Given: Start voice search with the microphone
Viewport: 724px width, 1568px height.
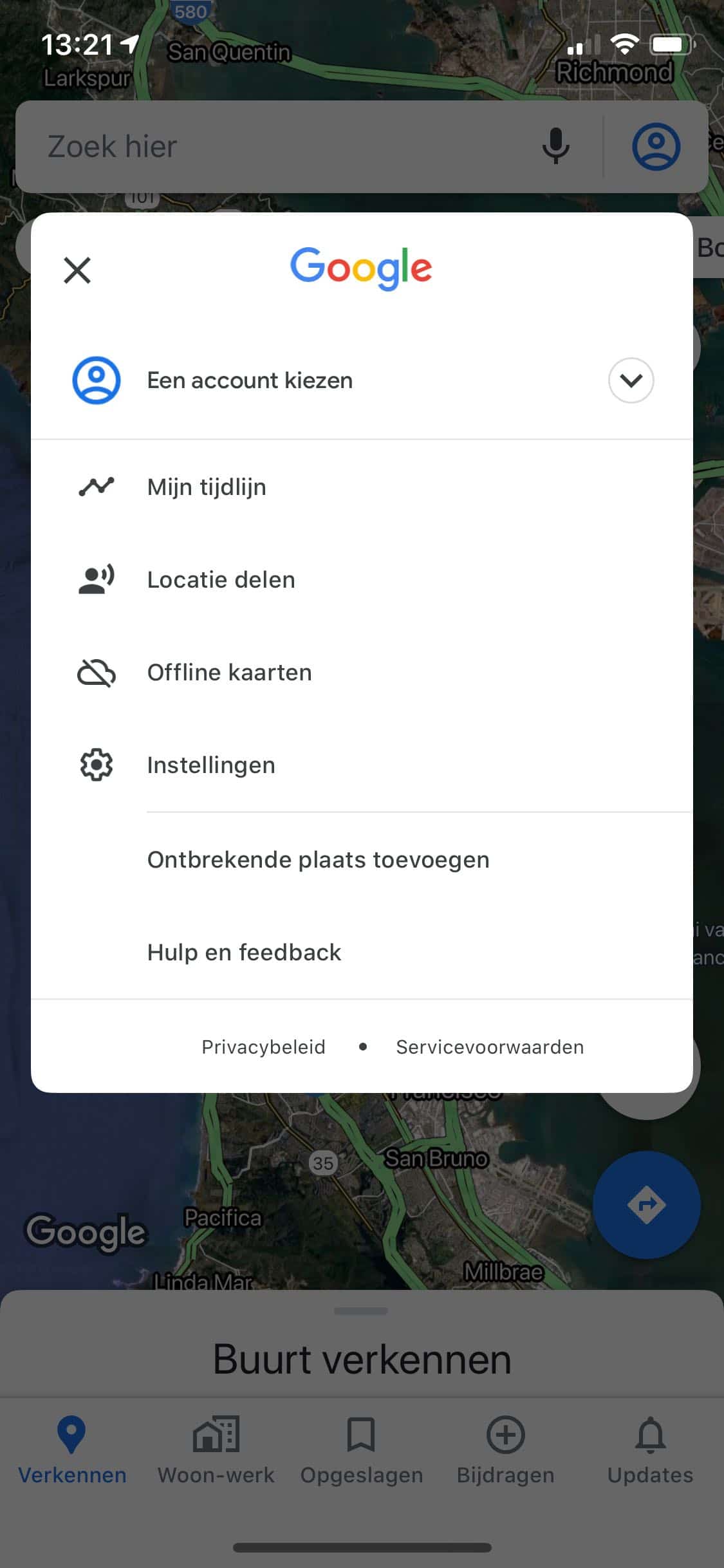Looking at the screenshot, I should pos(556,147).
